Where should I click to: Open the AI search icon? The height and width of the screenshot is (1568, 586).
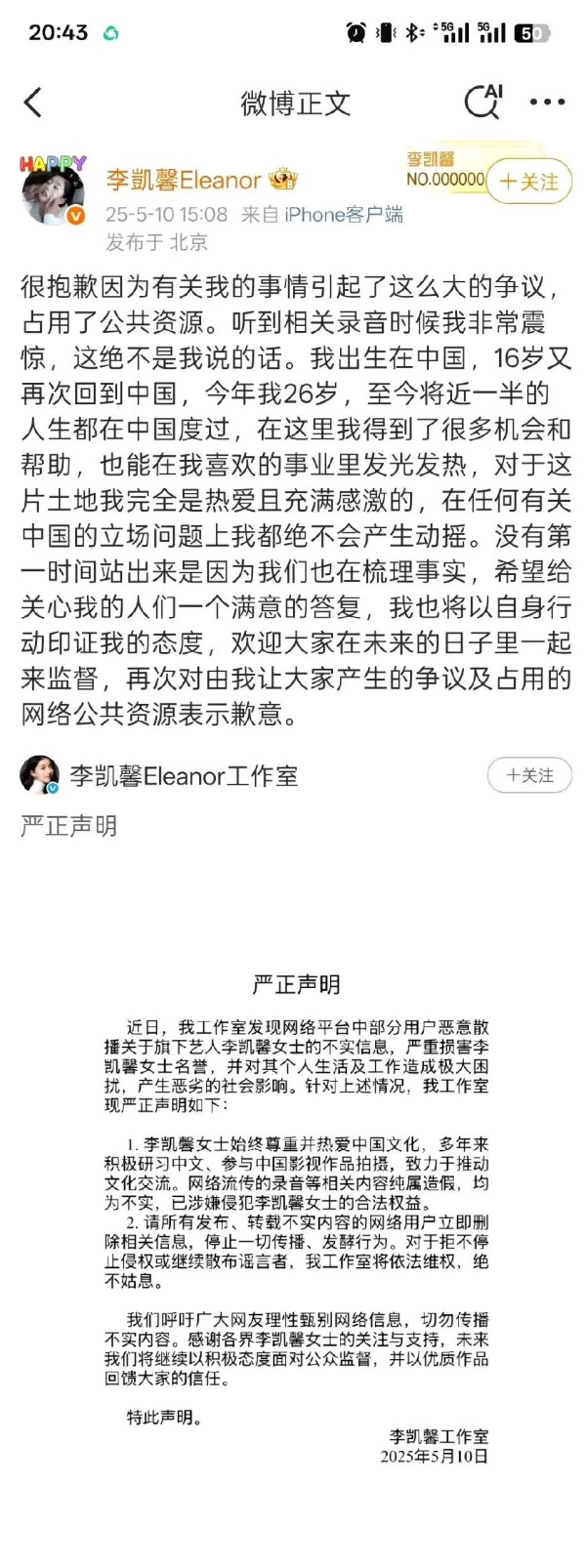(482, 102)
